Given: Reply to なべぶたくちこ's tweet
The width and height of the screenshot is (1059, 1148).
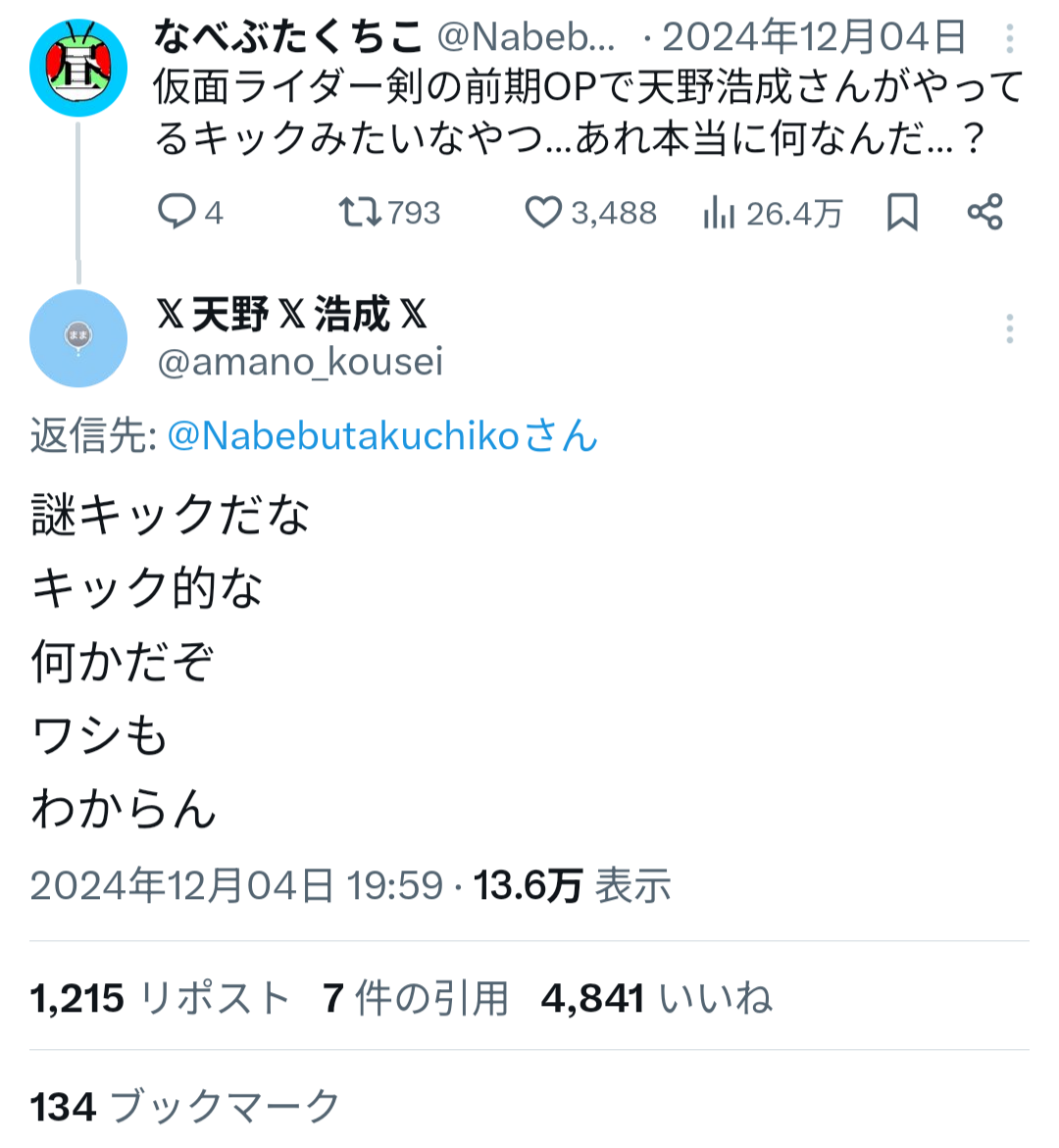Looking at the screenshot, I should tap(189, 213).
